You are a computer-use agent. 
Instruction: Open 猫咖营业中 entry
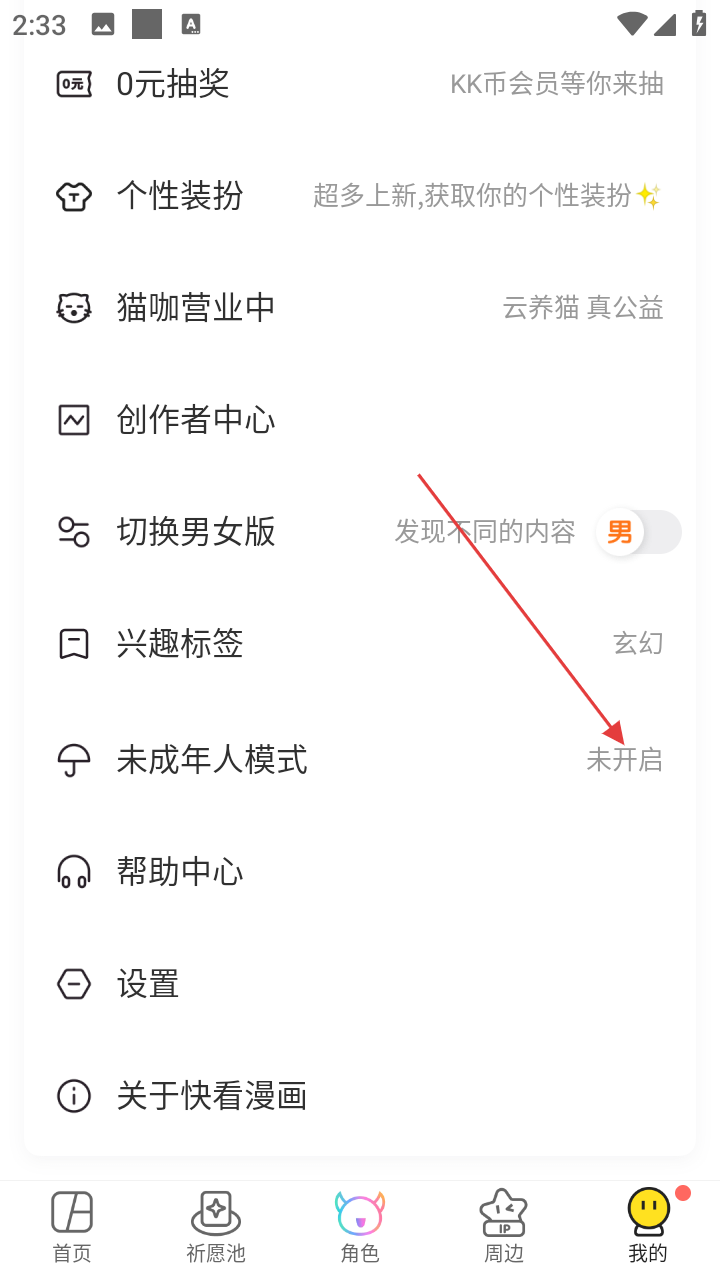pos(360,308)
